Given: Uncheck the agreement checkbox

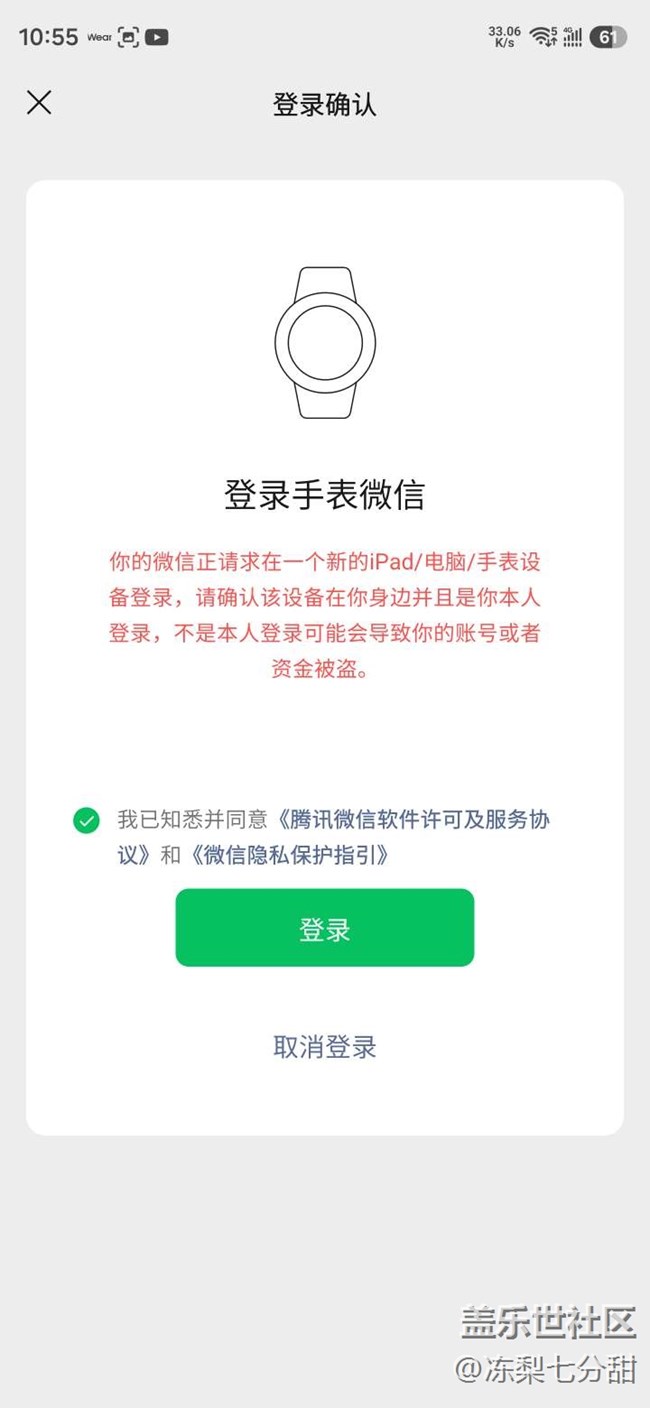Looking at the screenshot, I should 86,821.
